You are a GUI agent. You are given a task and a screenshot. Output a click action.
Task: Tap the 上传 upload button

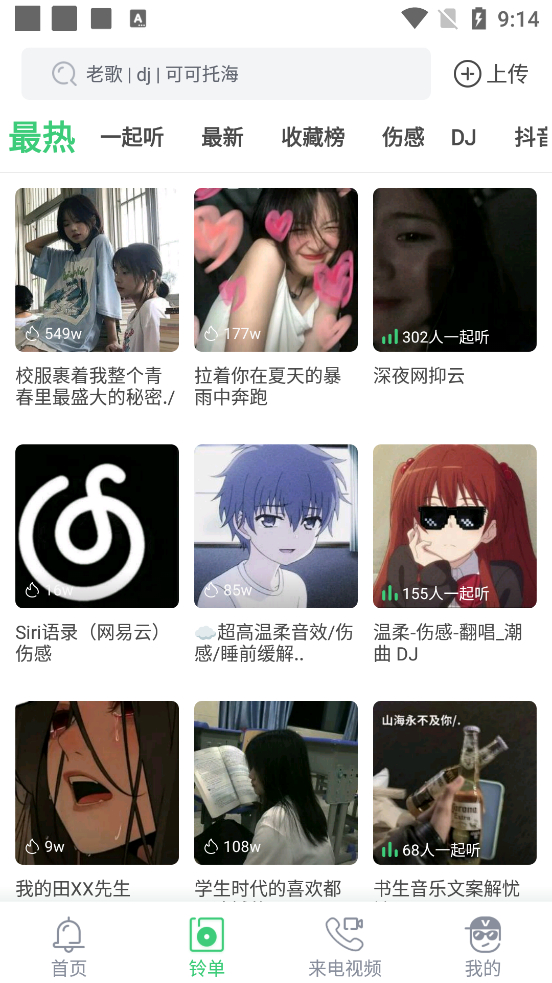pyautogui.click(x=491, y=74)
